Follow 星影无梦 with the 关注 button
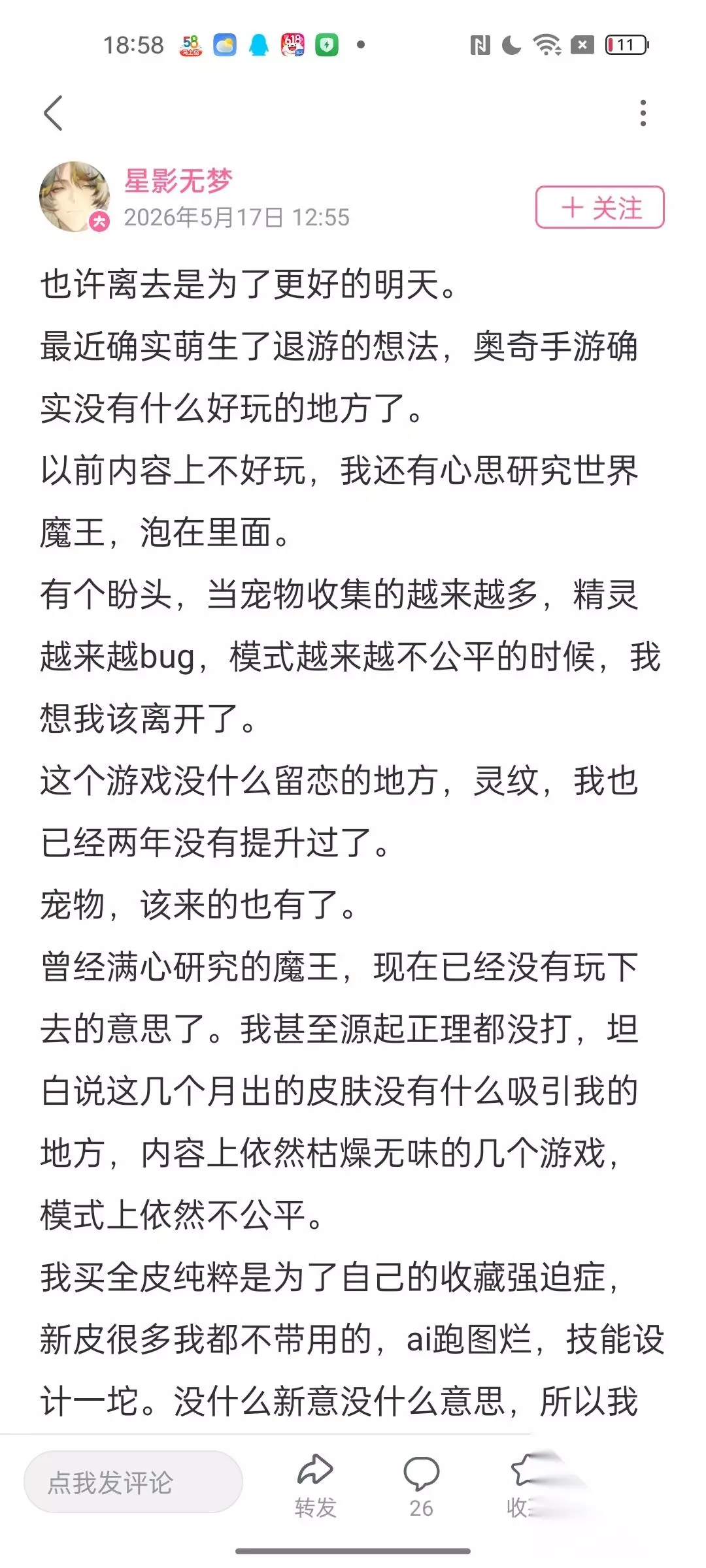 coord(599,208)
